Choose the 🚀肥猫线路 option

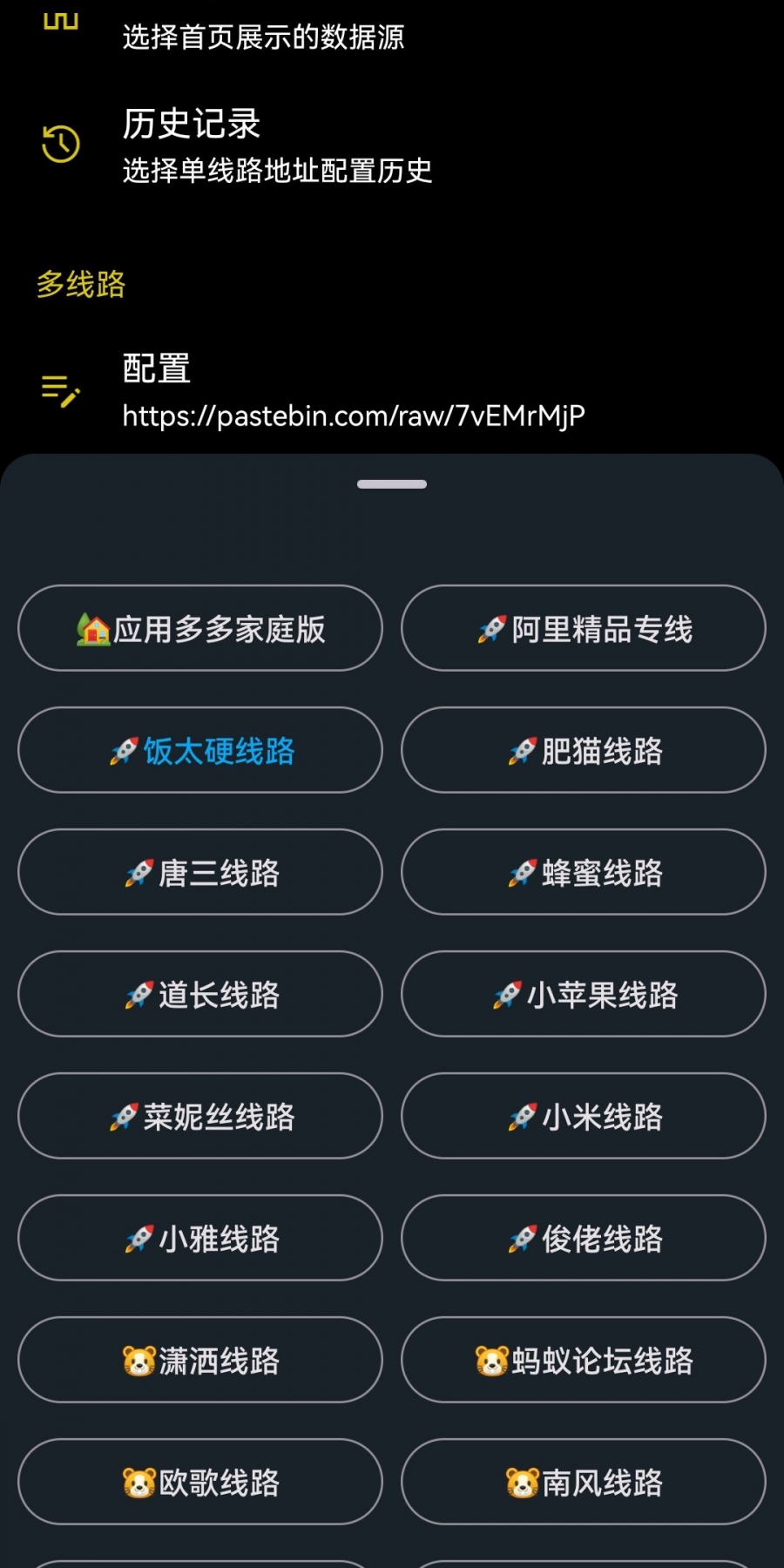click(583, 751)
